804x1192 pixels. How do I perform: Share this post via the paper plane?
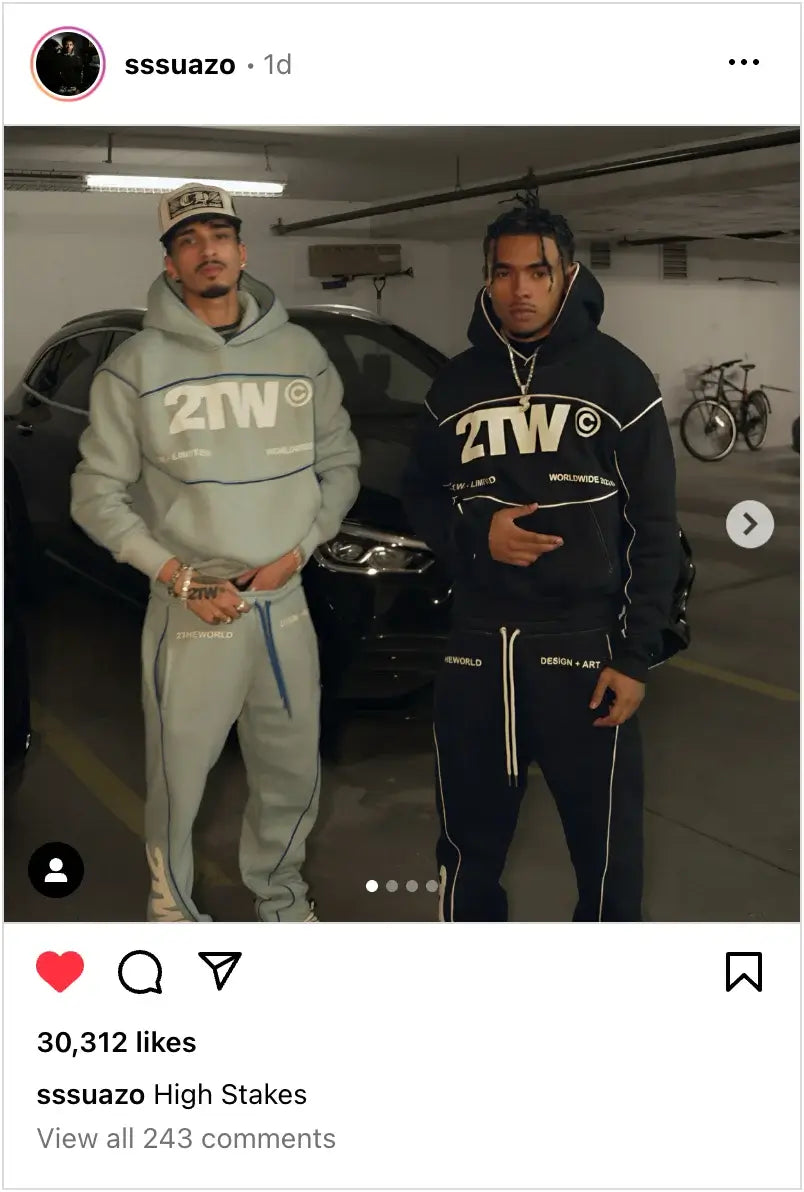tap(220, 970)
